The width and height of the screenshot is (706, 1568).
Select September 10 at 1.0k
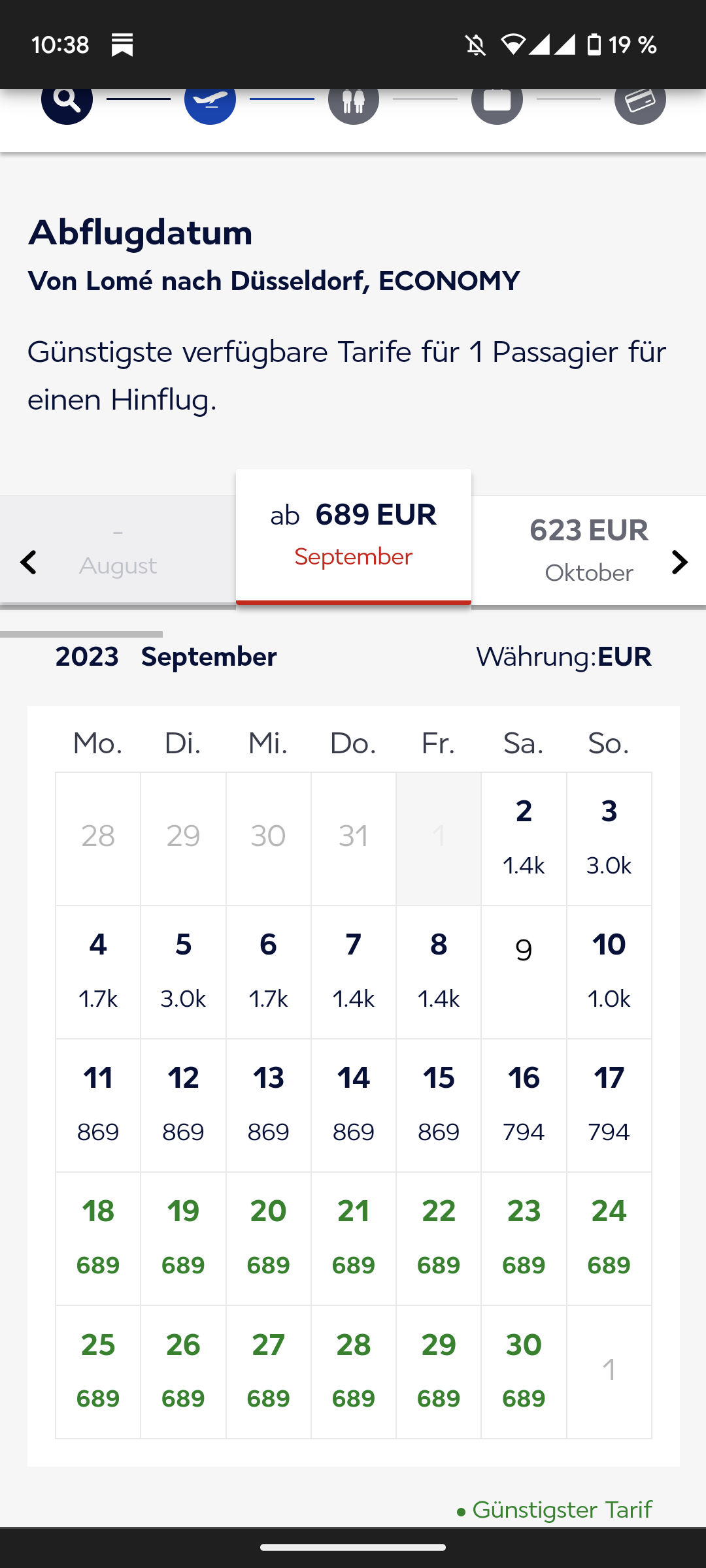point(609,972)
